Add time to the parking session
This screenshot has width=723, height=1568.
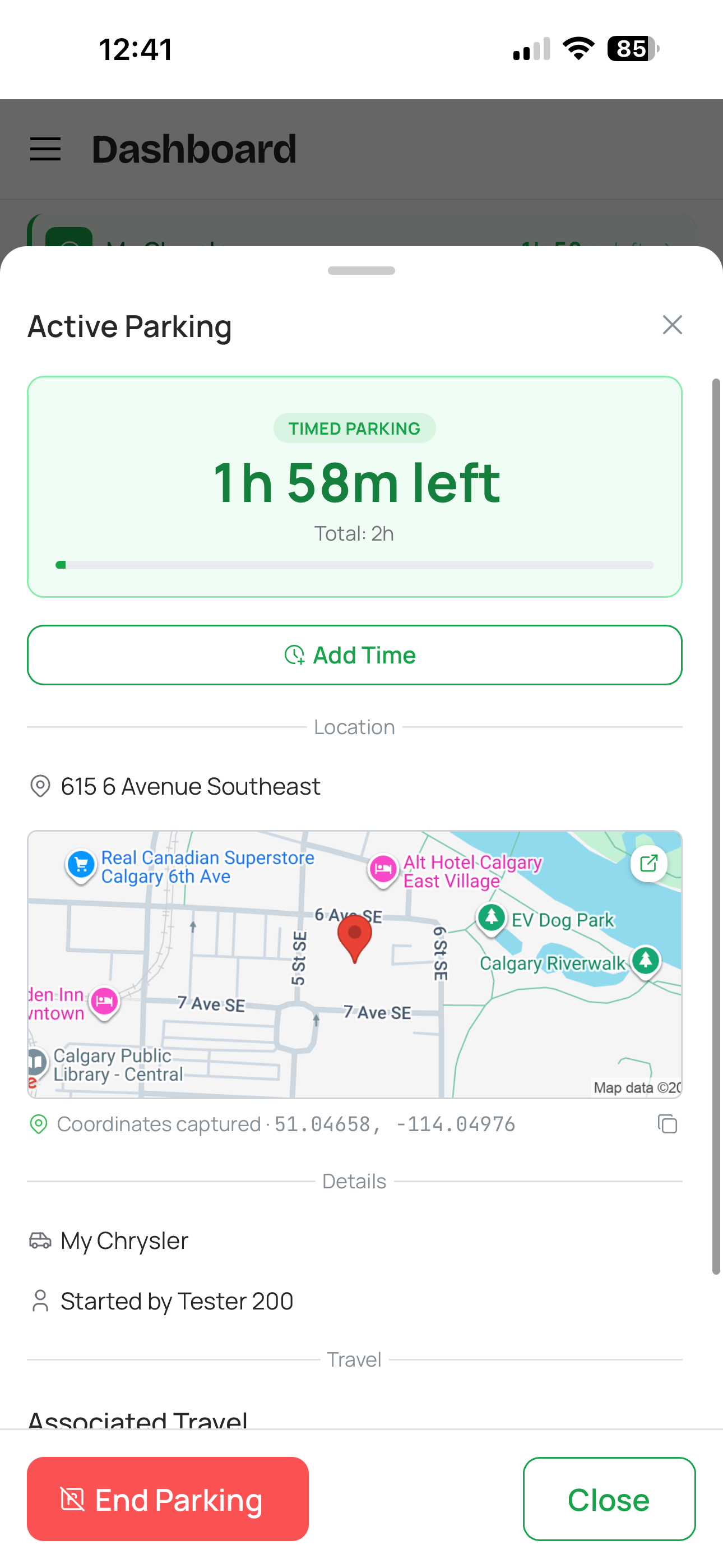(354, 655)
